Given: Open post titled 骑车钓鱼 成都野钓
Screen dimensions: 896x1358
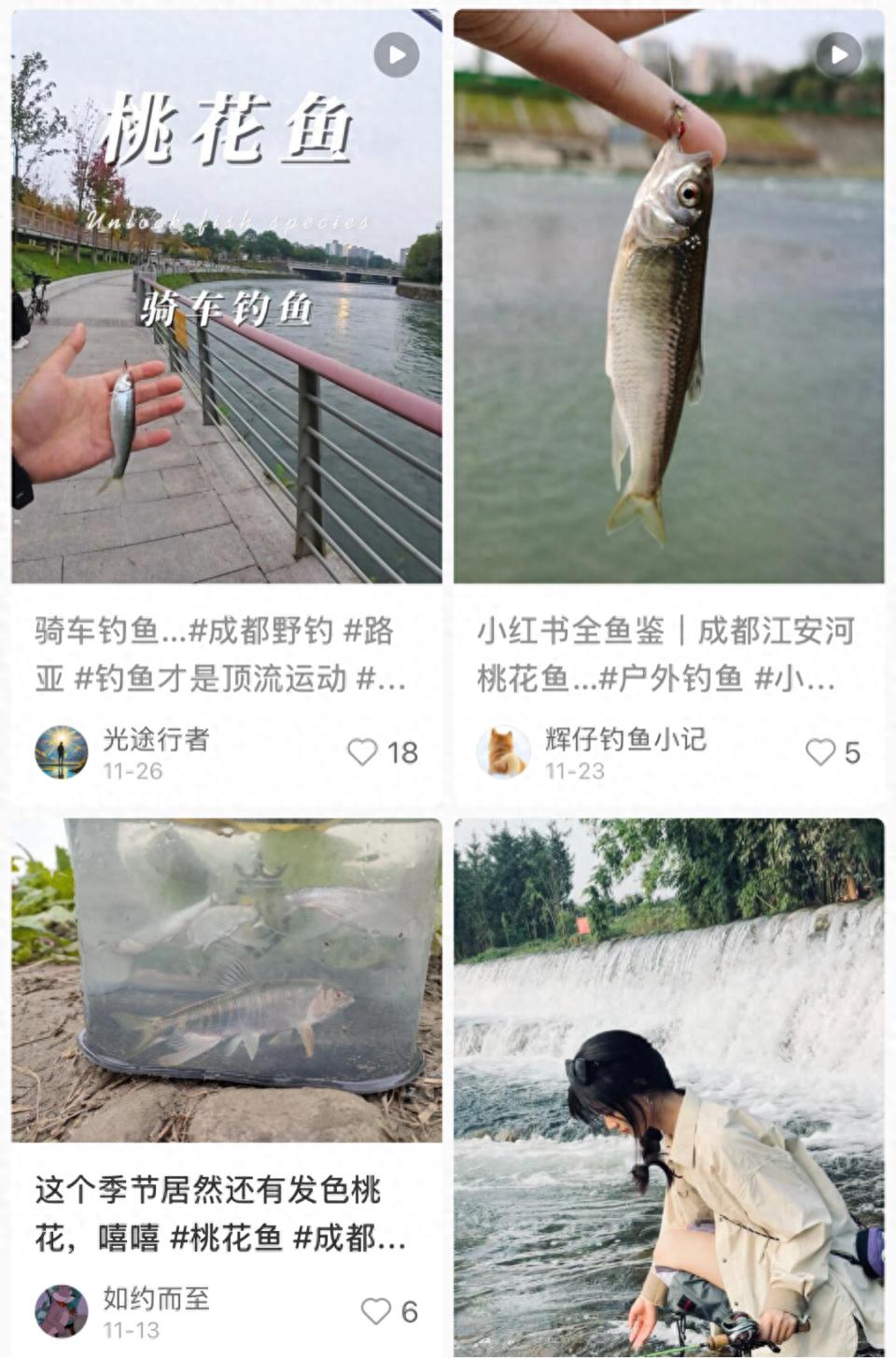Looking at the screenshot, I should pyautogui.click(x=220, y=654).
